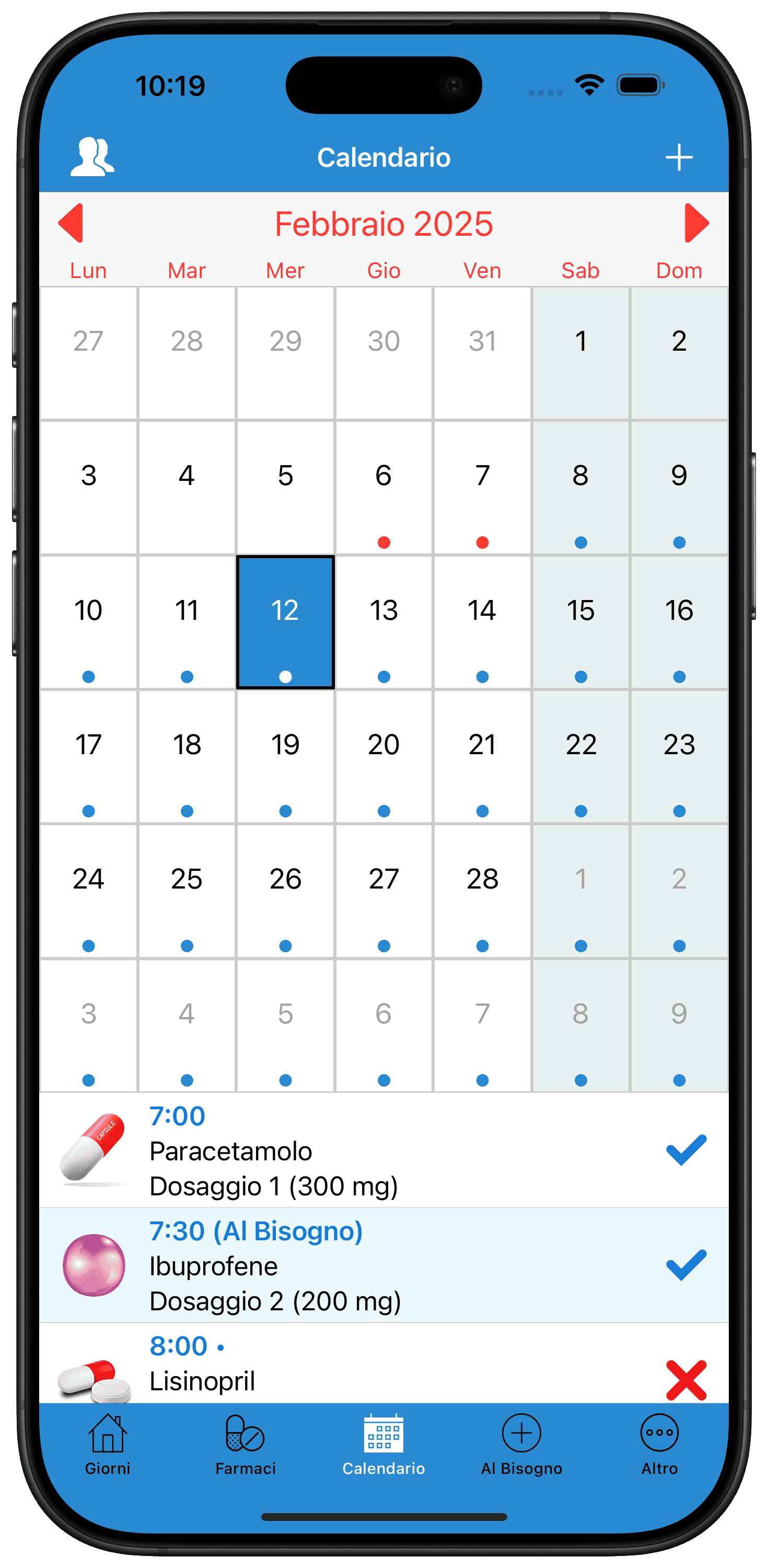The width and height of the screenshot is (768, 1568).
Task: Open the 7:00 Paracetamolo entry
Action: click(x=383, y=1150)
